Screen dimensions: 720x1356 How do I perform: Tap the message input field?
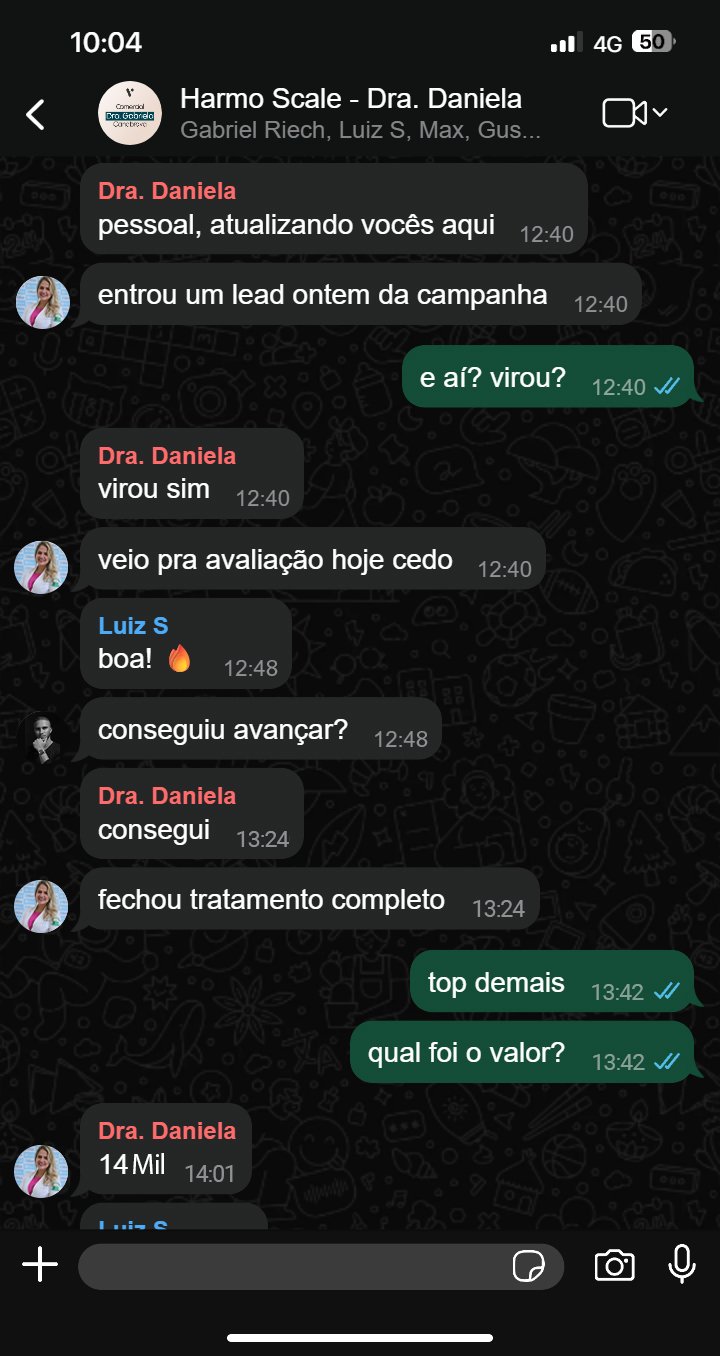(300, 1265)
